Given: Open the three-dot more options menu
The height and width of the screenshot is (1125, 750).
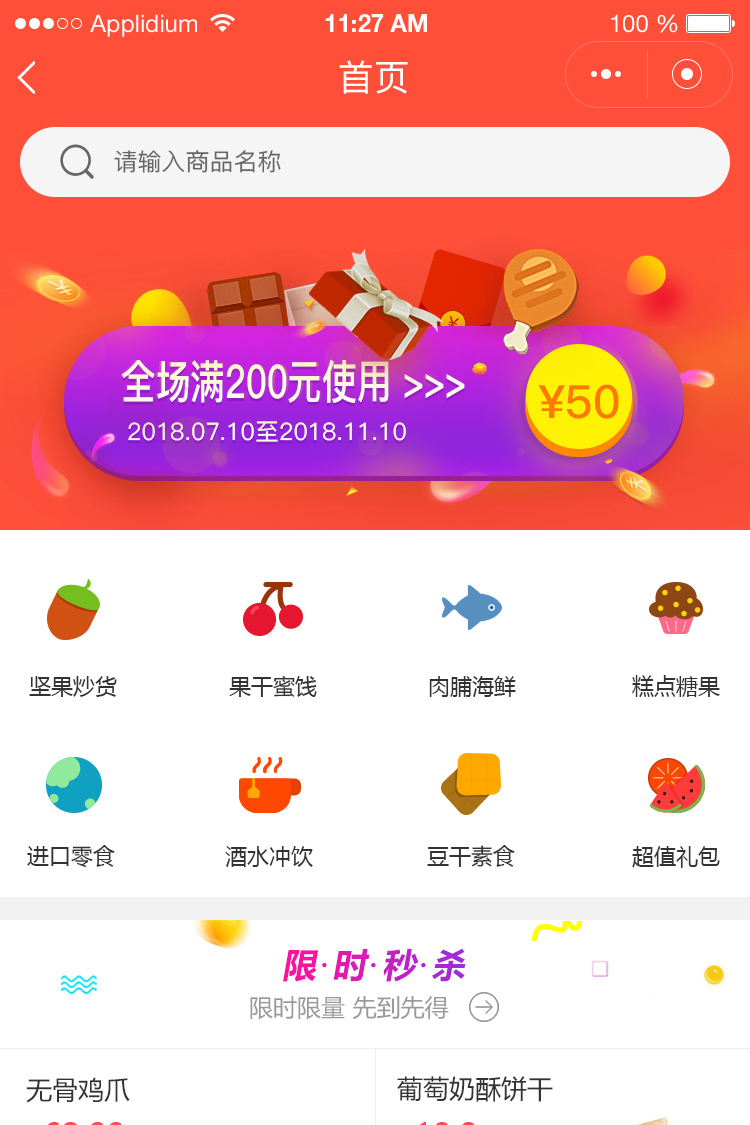Looking at the screenshot, I should click(x=604, y=74).
